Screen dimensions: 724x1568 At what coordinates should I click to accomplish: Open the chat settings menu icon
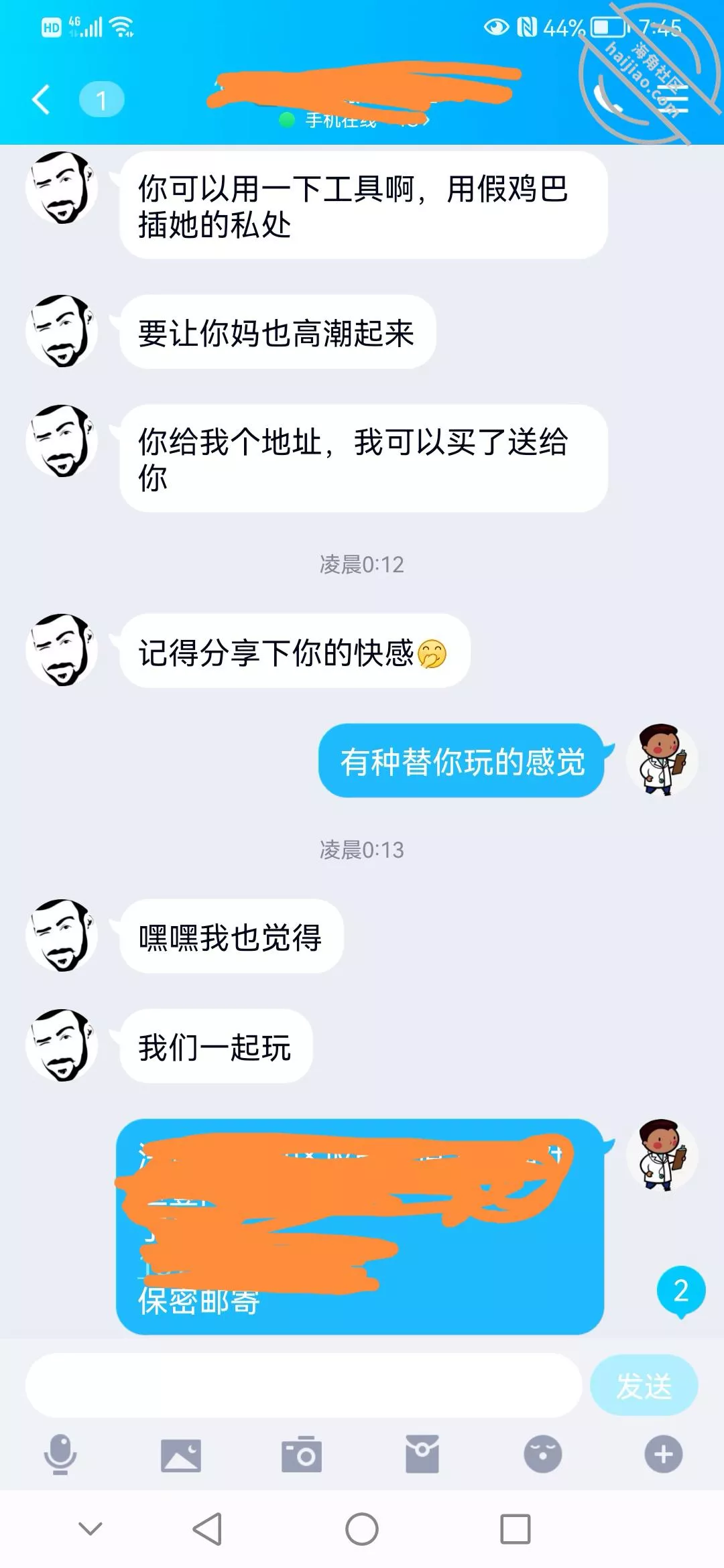click(x=674, y=99)
